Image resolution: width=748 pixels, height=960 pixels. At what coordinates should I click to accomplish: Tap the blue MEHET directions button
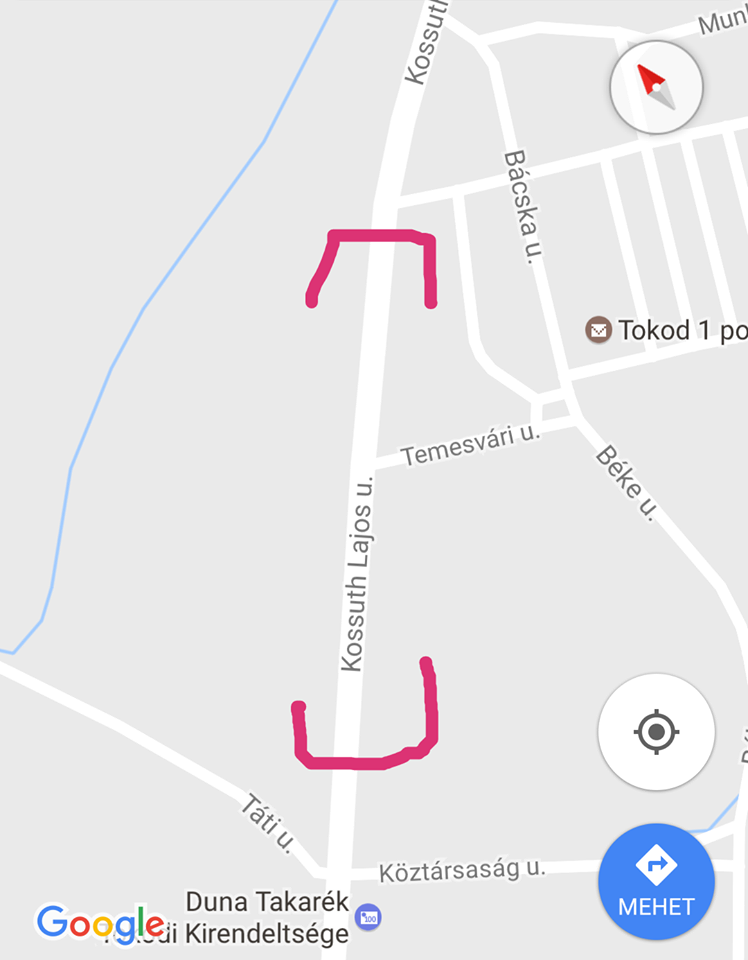[x=656, y=882]
